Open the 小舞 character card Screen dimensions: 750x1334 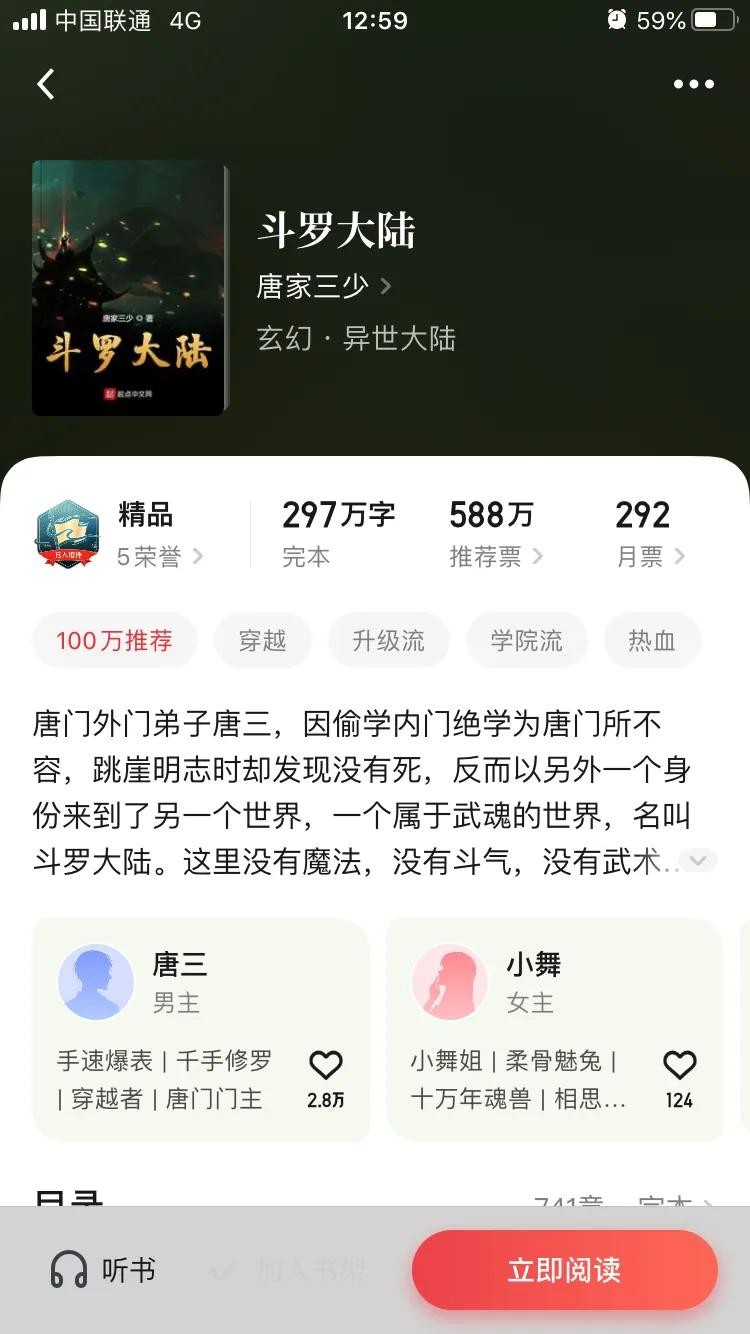click(x=530, y=982)
